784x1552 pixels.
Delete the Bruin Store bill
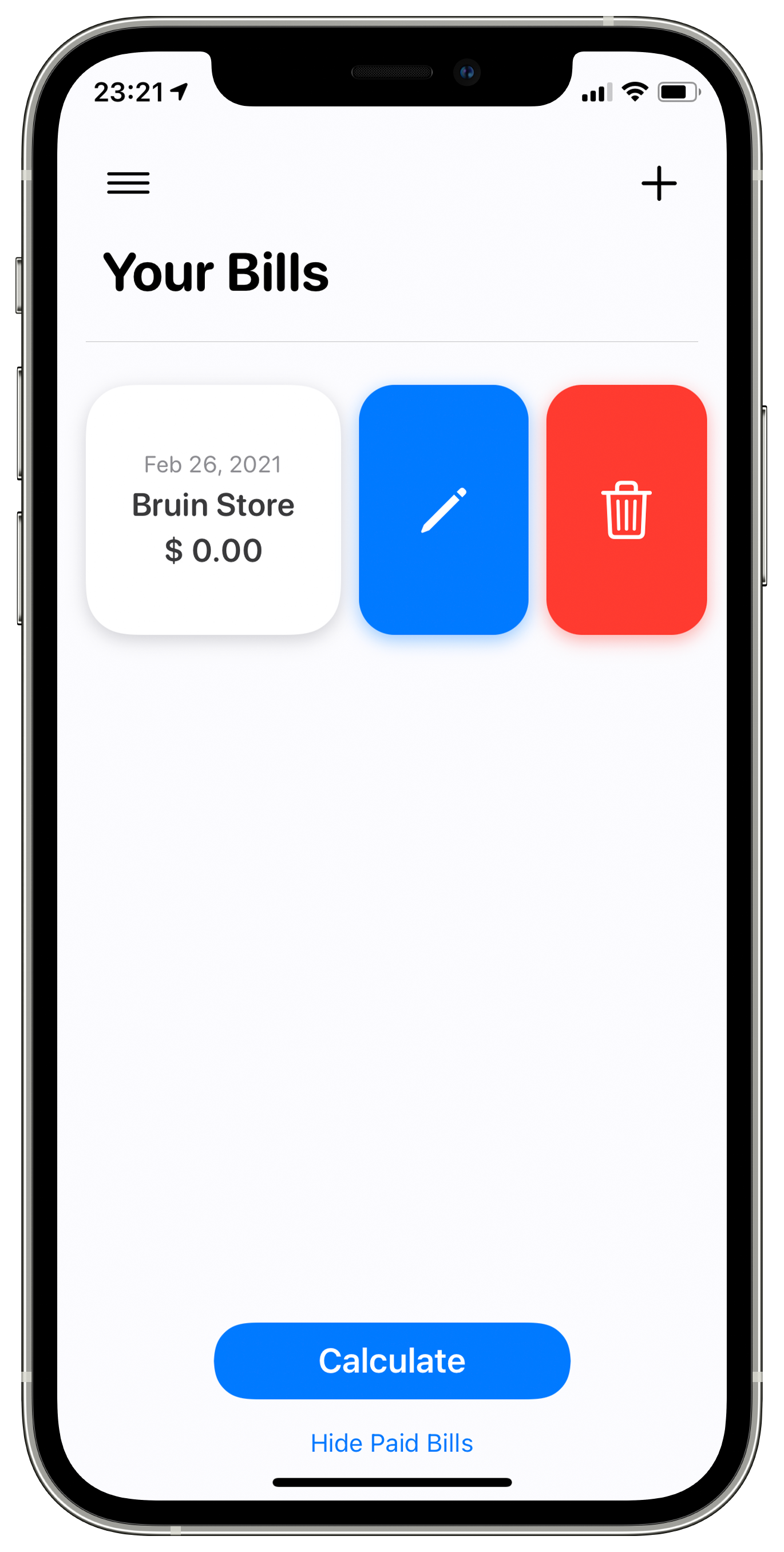(x=625, y=509)
